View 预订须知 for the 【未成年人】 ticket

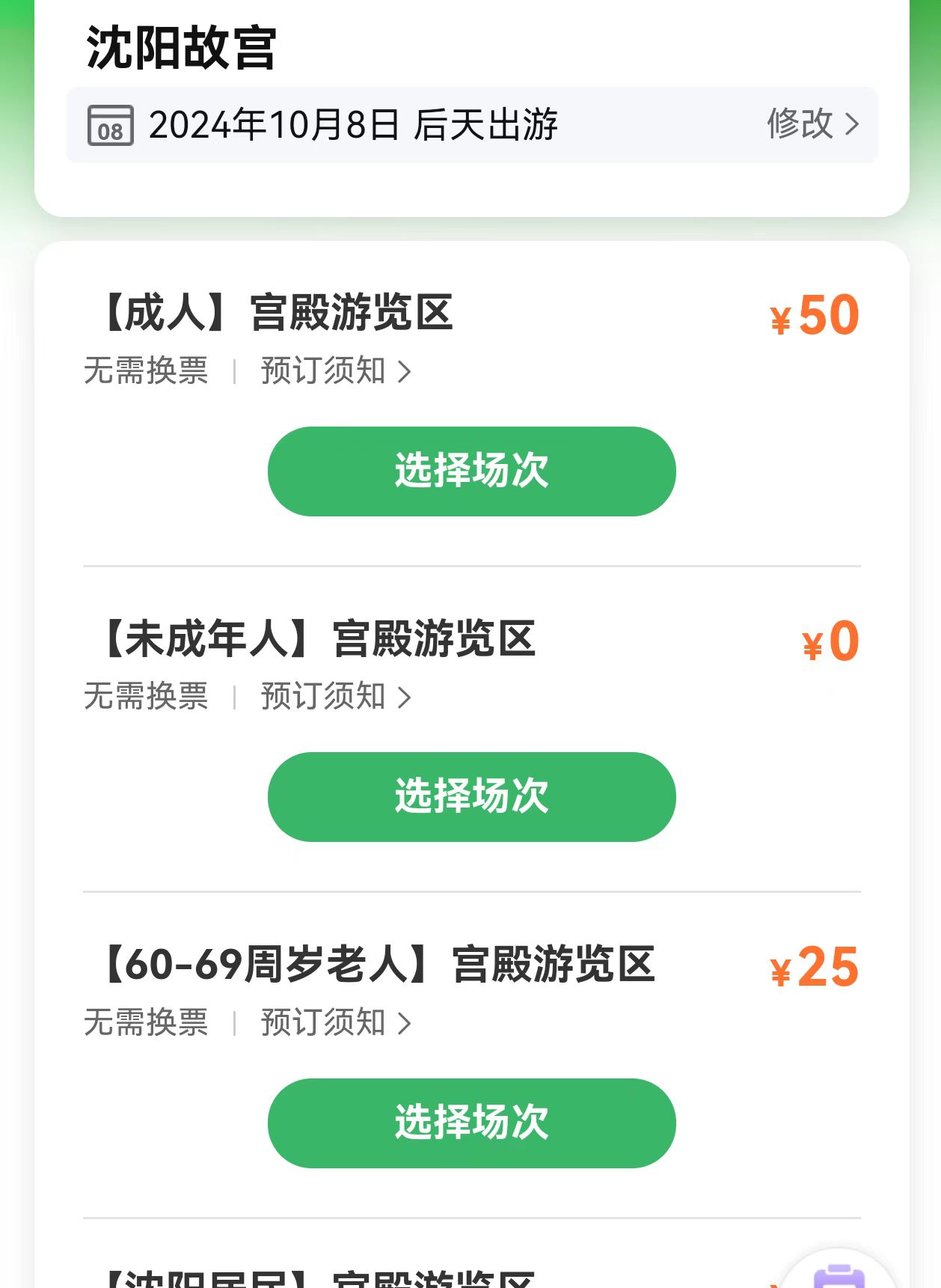pyautogui.click(x=335, y=697)
